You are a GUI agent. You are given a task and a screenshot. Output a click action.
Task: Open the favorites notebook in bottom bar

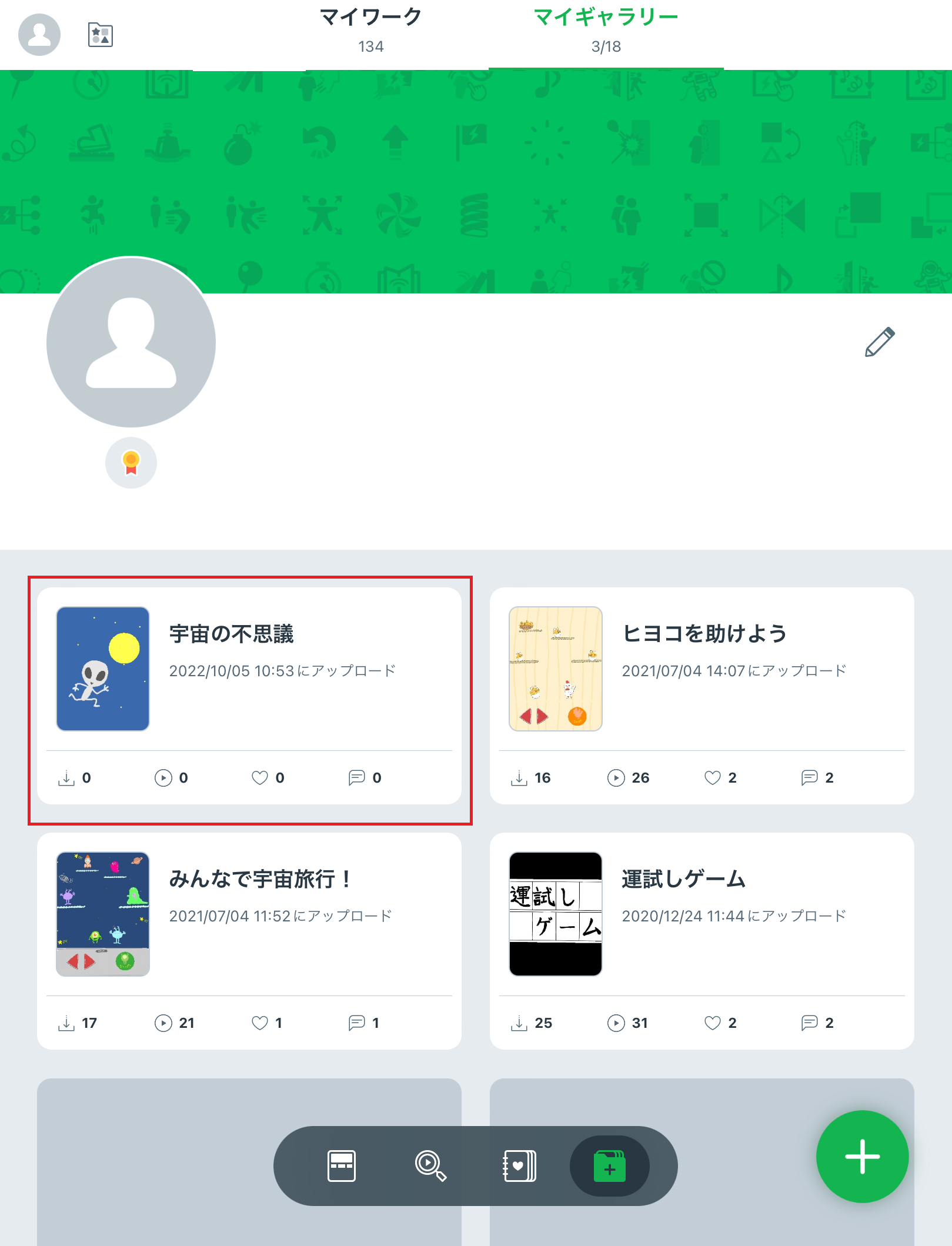[x=520, y=1165]
